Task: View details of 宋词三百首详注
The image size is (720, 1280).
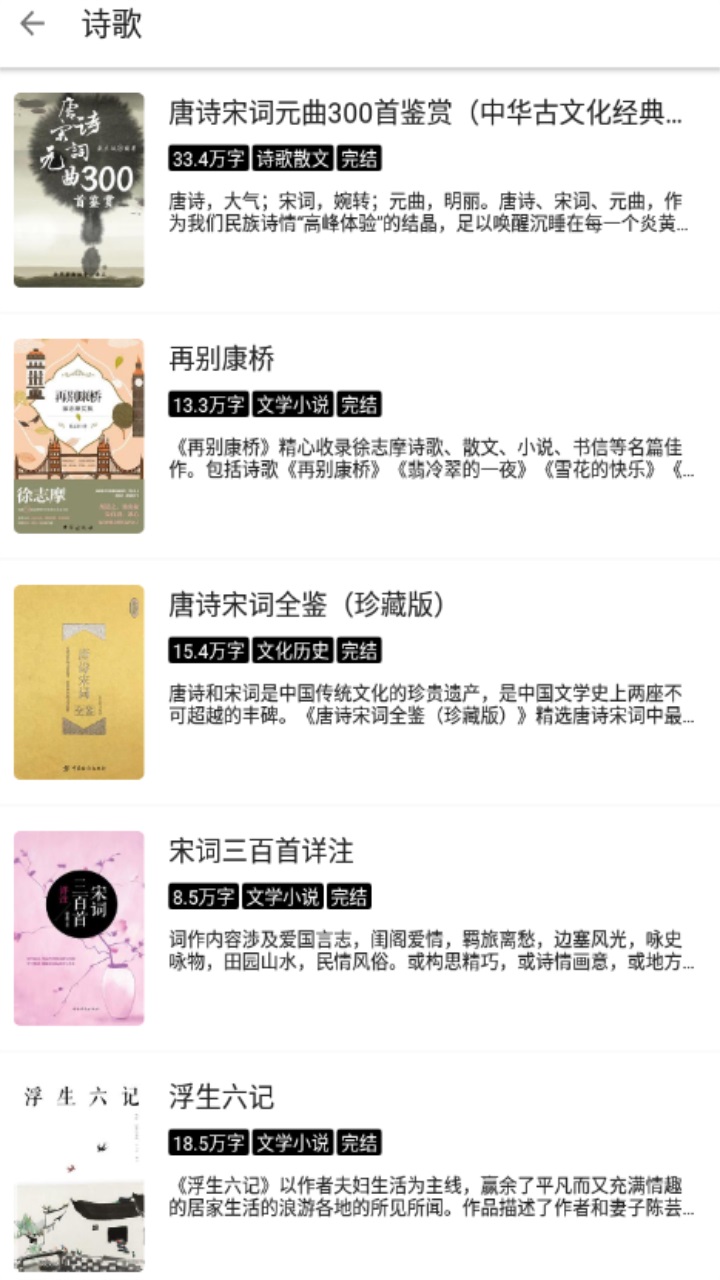Action: pyautogui.click(x=261, y=851)
